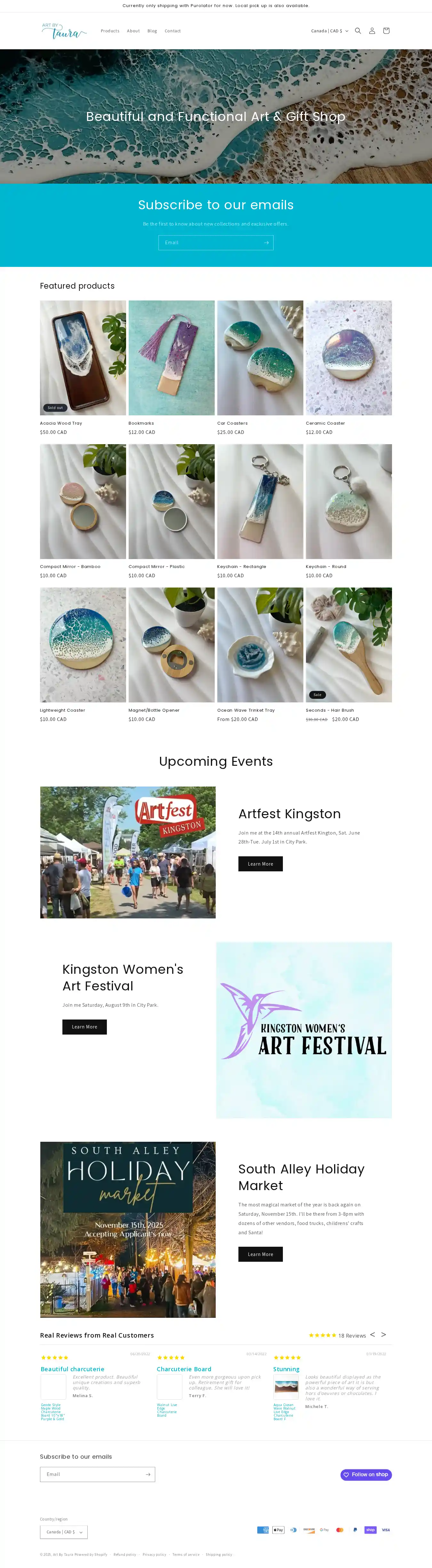This screenshot has height=1568, width=432.
Task: Open the Blog link
Action: tap(152, 31)
